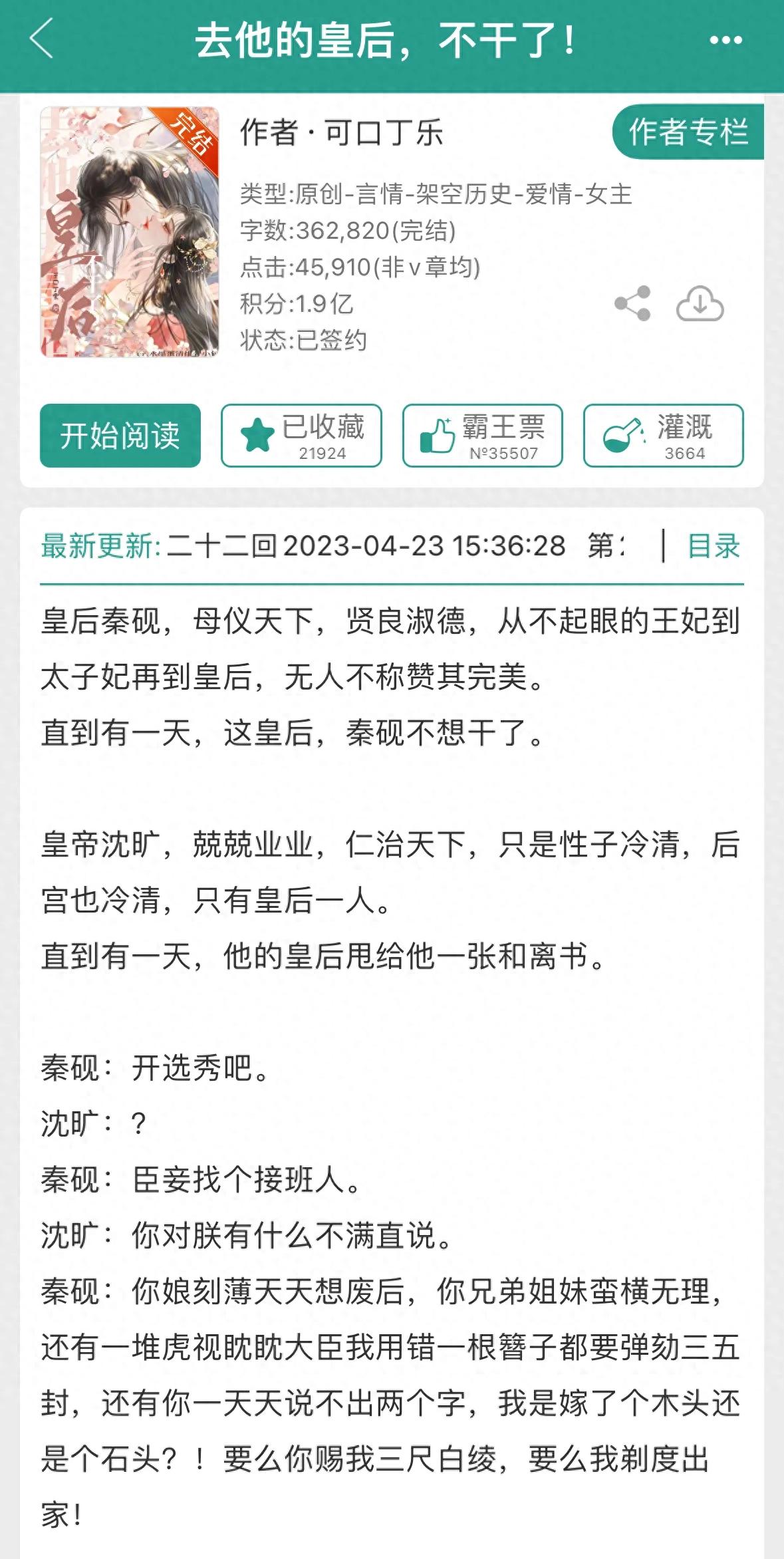Download the novel with the cloud icon

point(700,304)
